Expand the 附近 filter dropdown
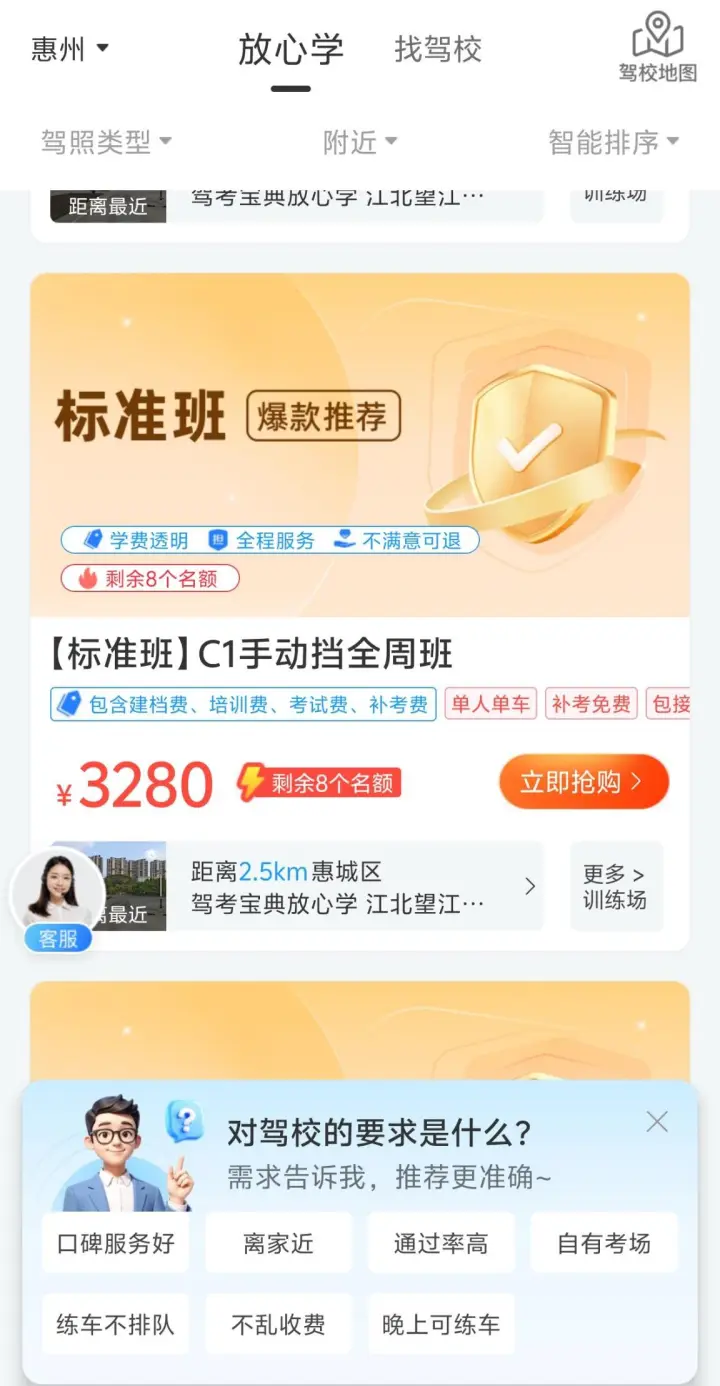Image resolution: width=720 pixels, height=1386 pixels. (360, 142)
